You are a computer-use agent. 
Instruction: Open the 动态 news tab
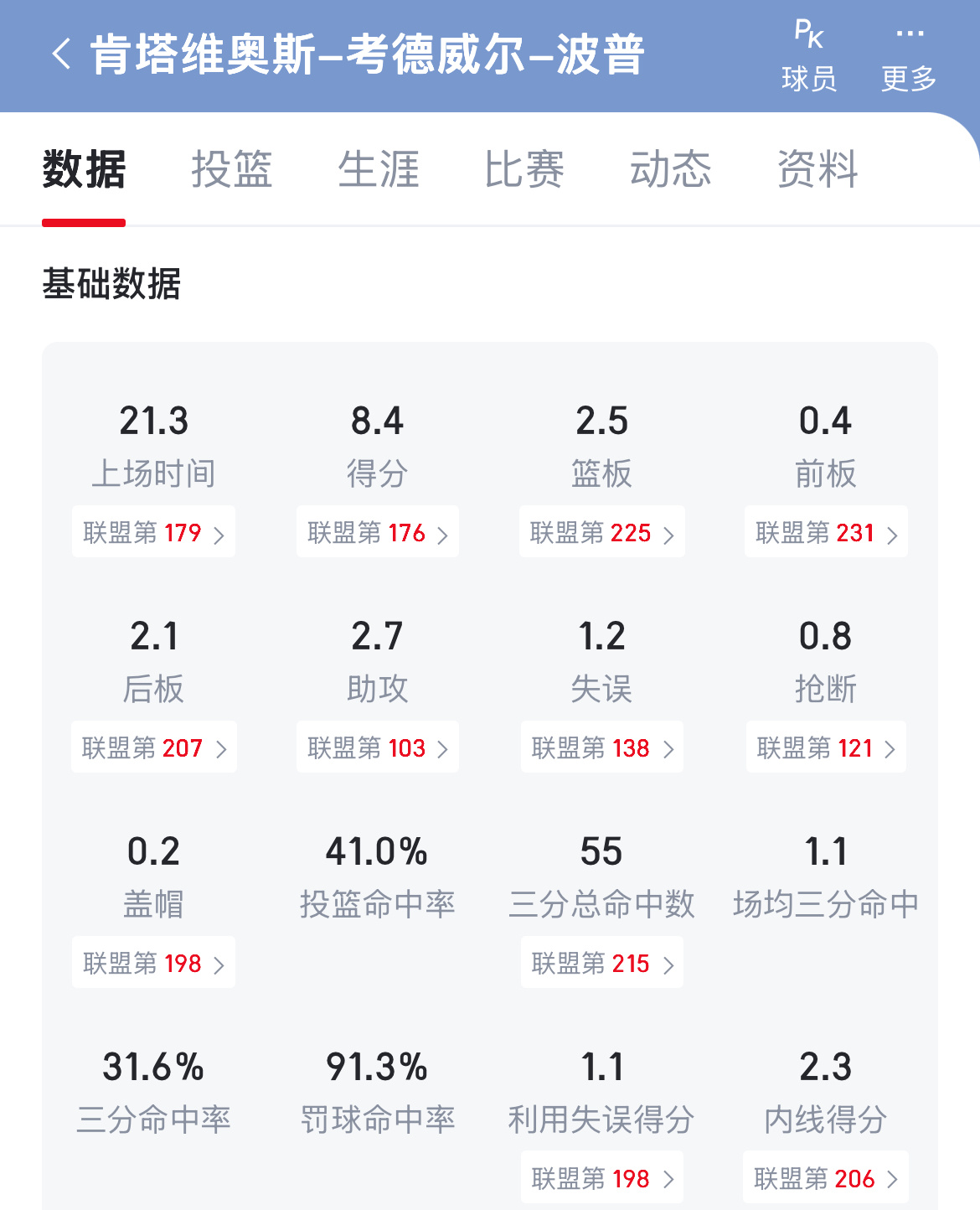(x=669, y=170)
